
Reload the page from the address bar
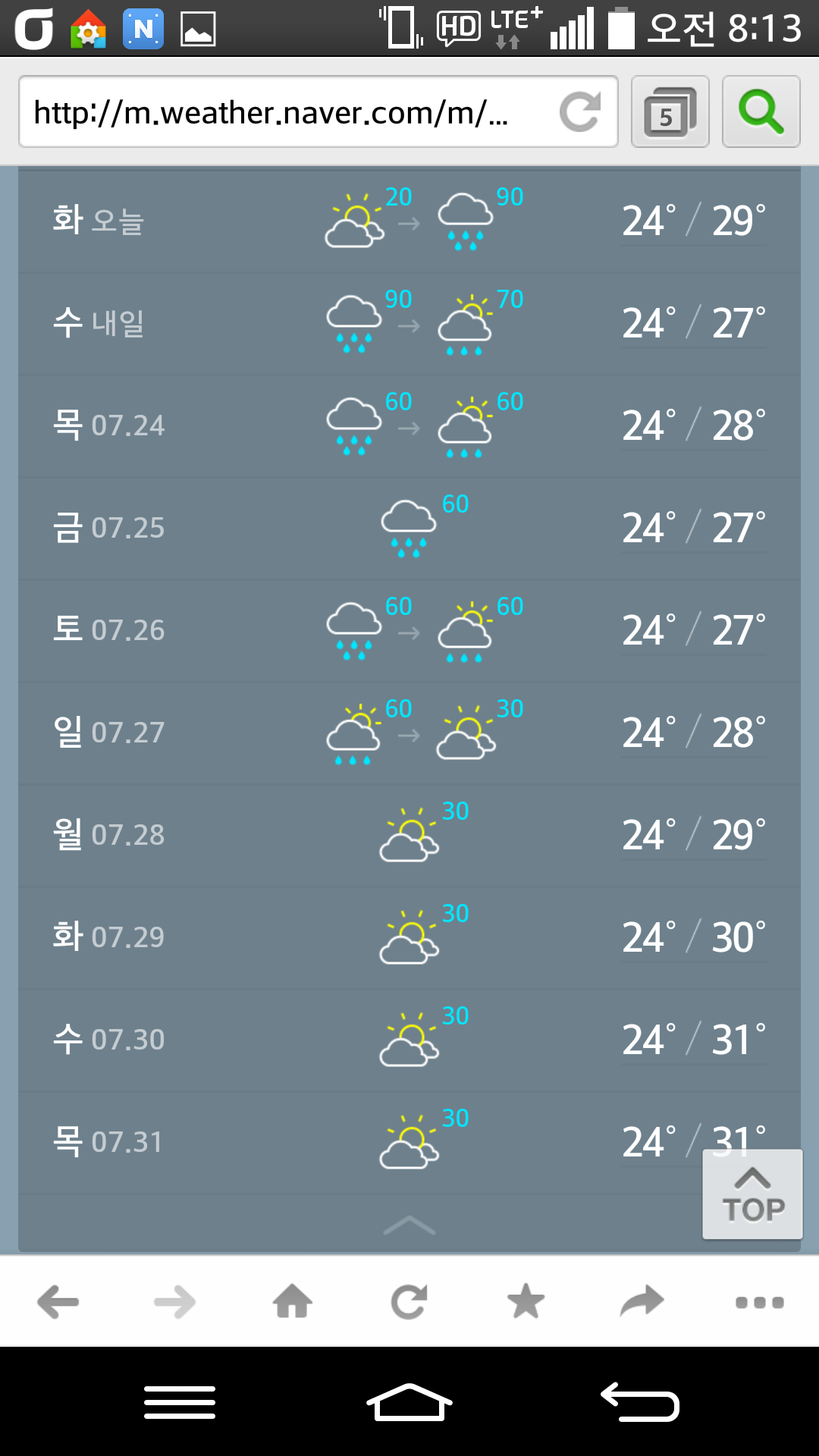(x=580, y=112)
